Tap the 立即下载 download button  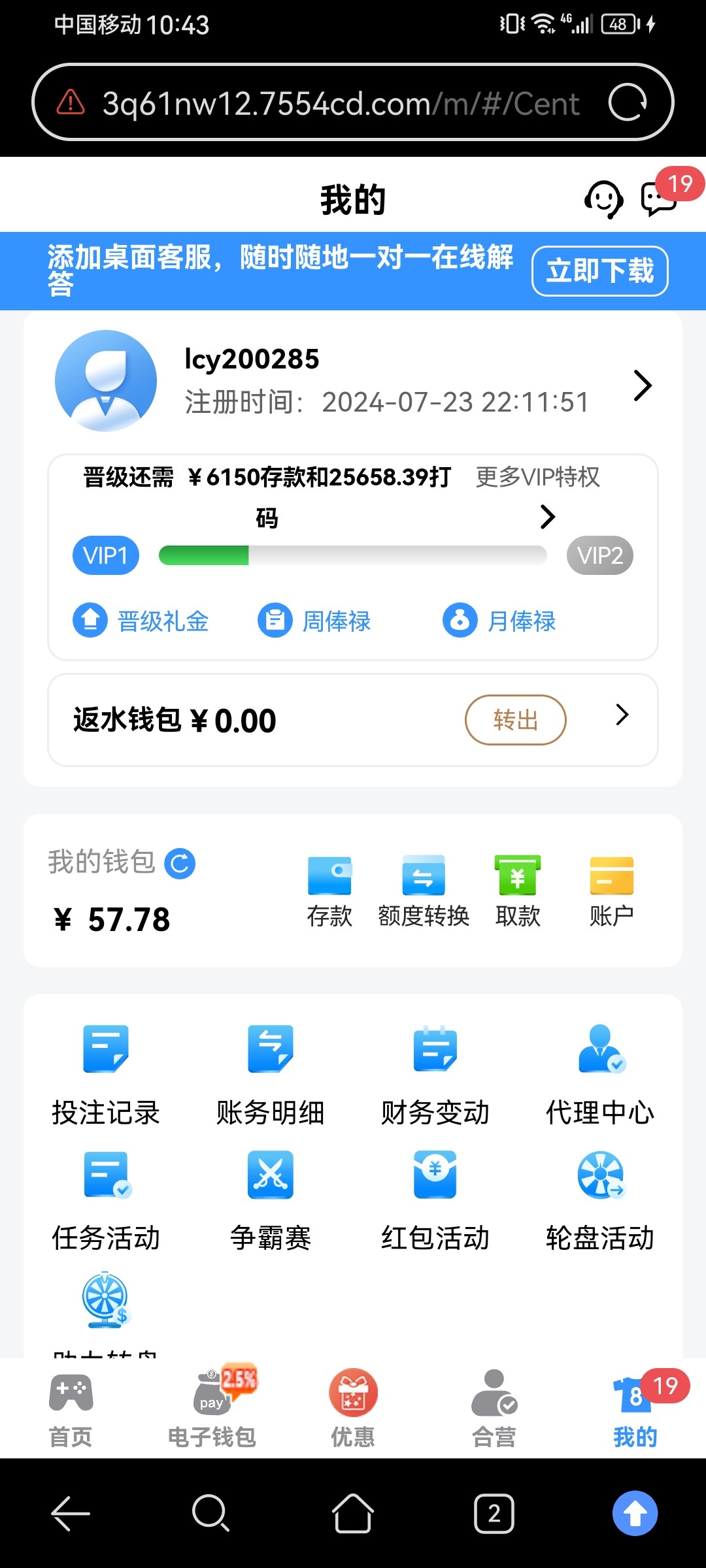[600, 270]
